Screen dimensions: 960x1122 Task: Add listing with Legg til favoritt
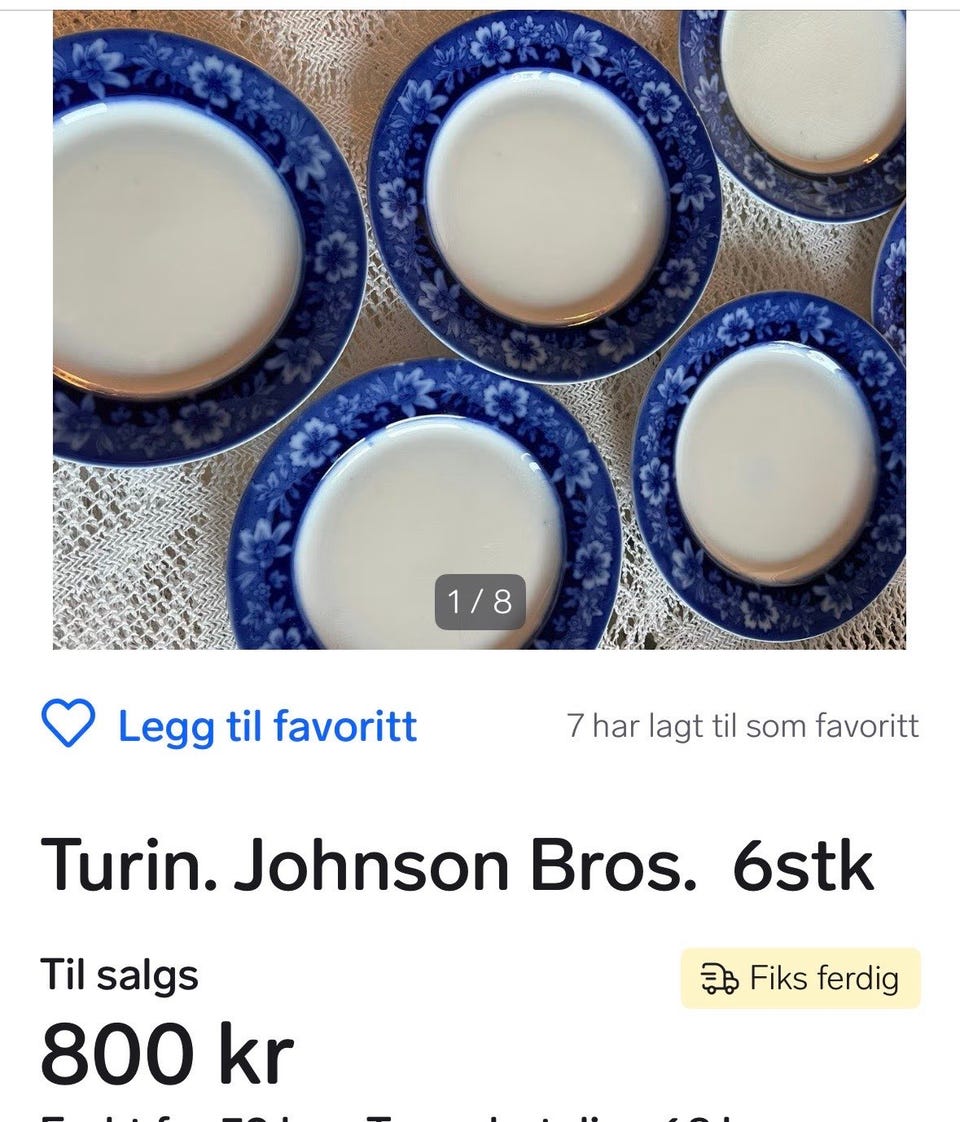(x=229, y=726)
